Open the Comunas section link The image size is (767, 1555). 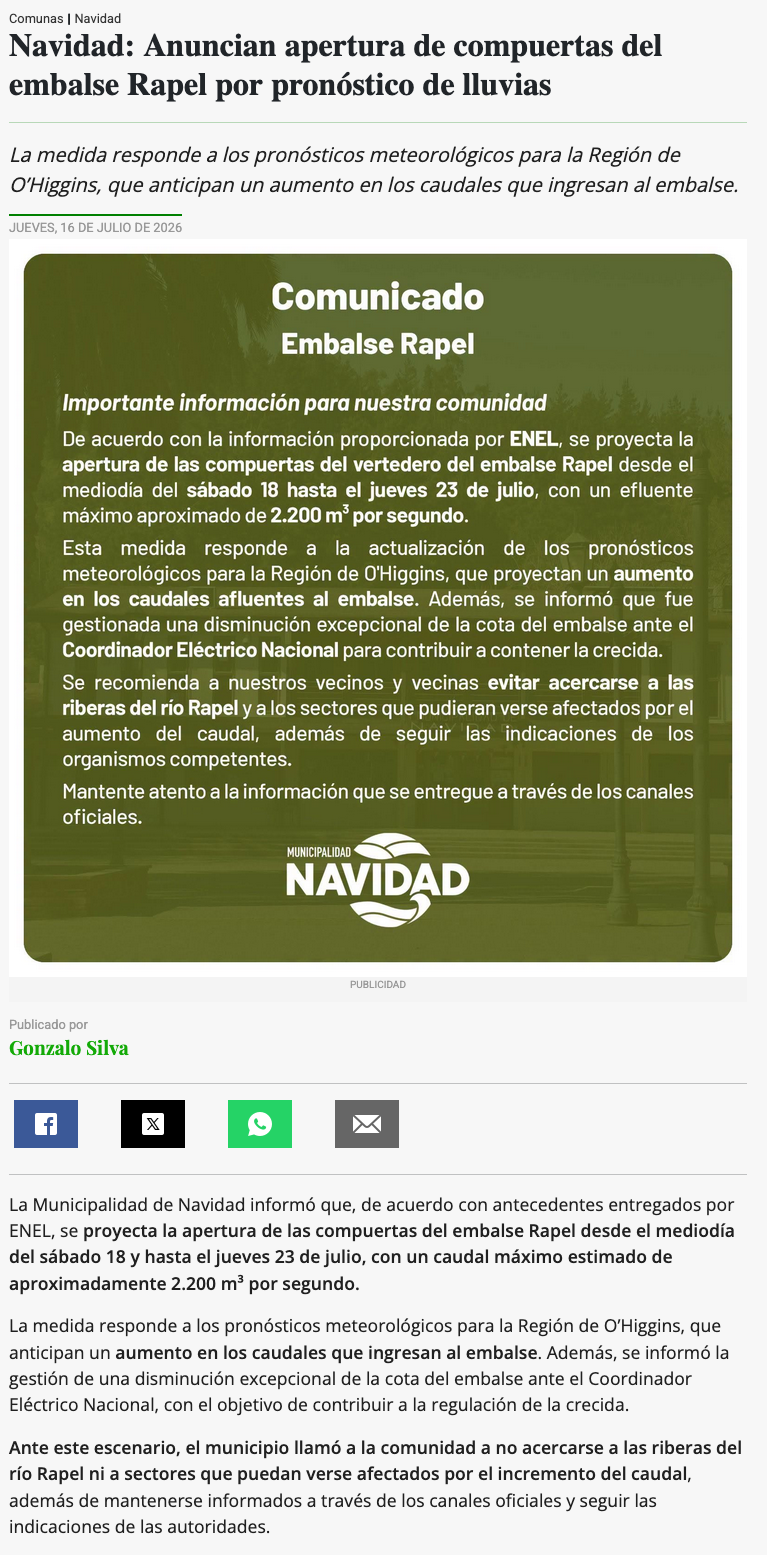(36, 19)
